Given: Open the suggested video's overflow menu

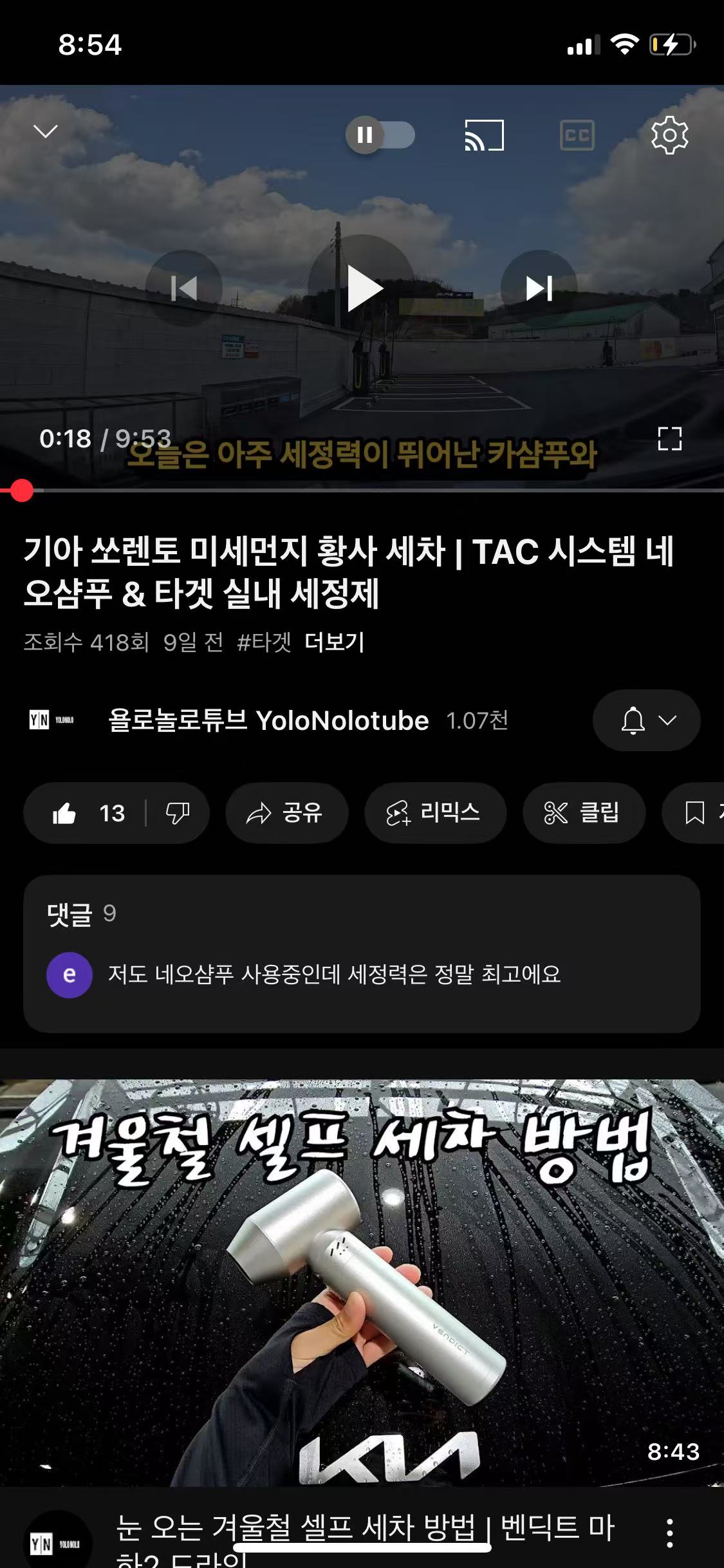Looking at the screenshot, I should point(669,1533).
